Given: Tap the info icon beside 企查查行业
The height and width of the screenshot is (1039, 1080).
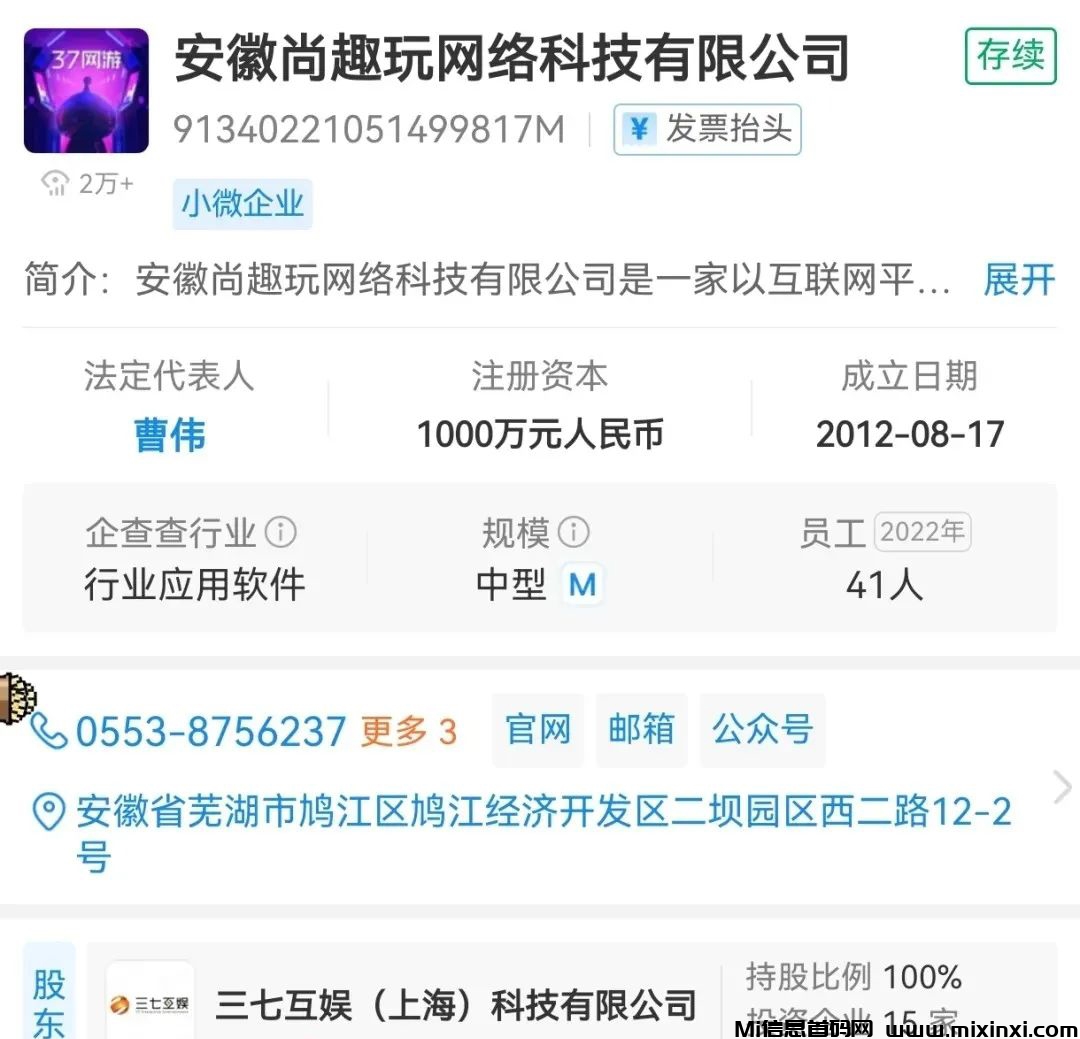Looking at the screenshot, I should pos(281,532).
